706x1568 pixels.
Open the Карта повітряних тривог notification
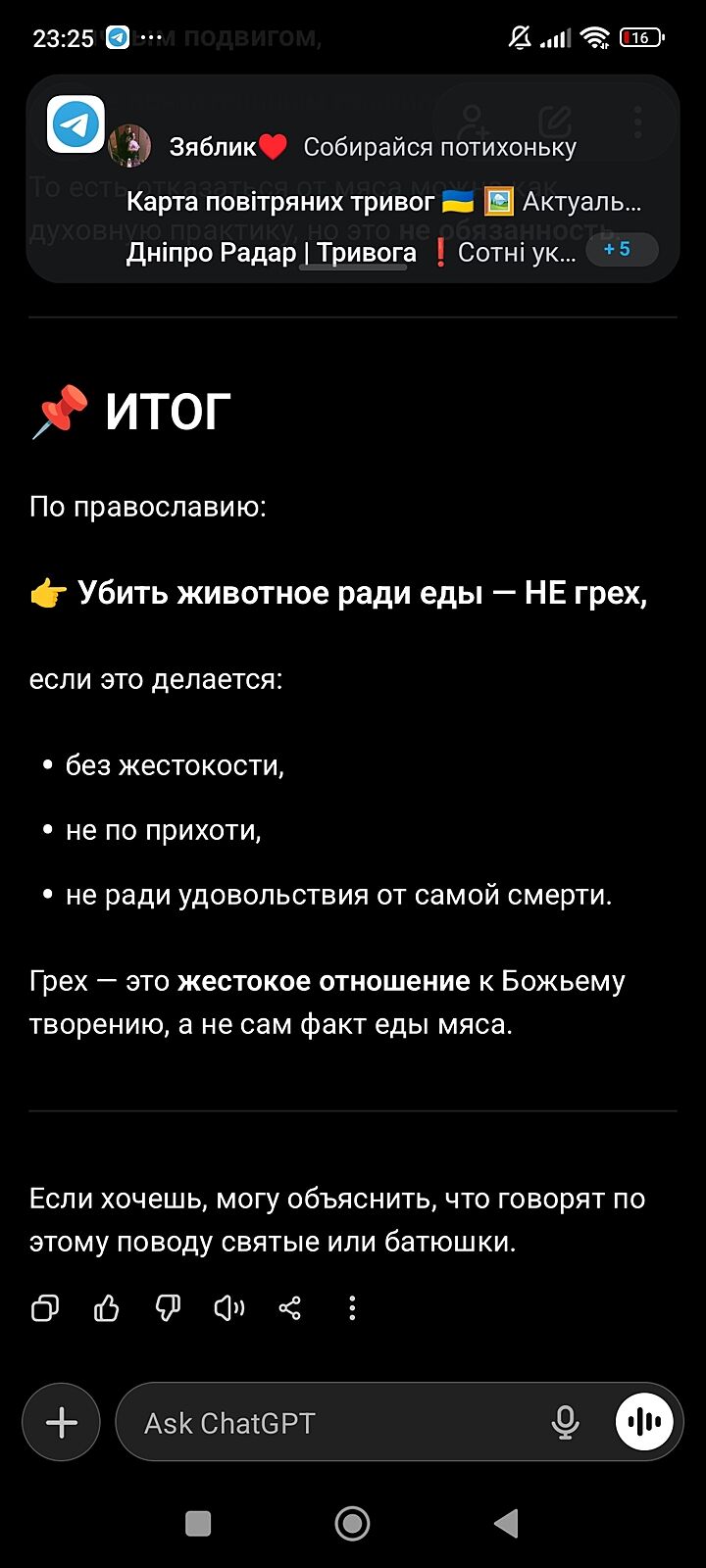point(382,202)
